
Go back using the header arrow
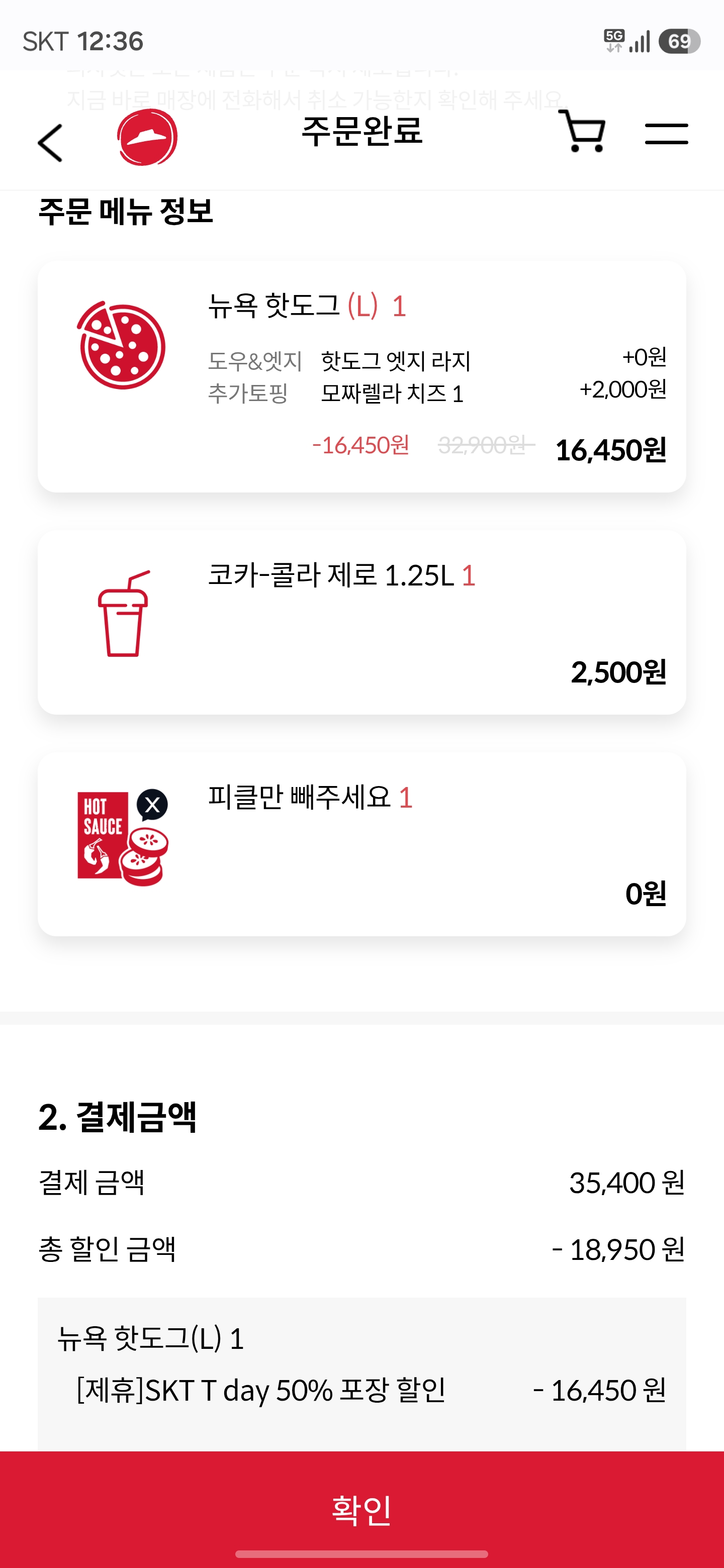(50, 143)
